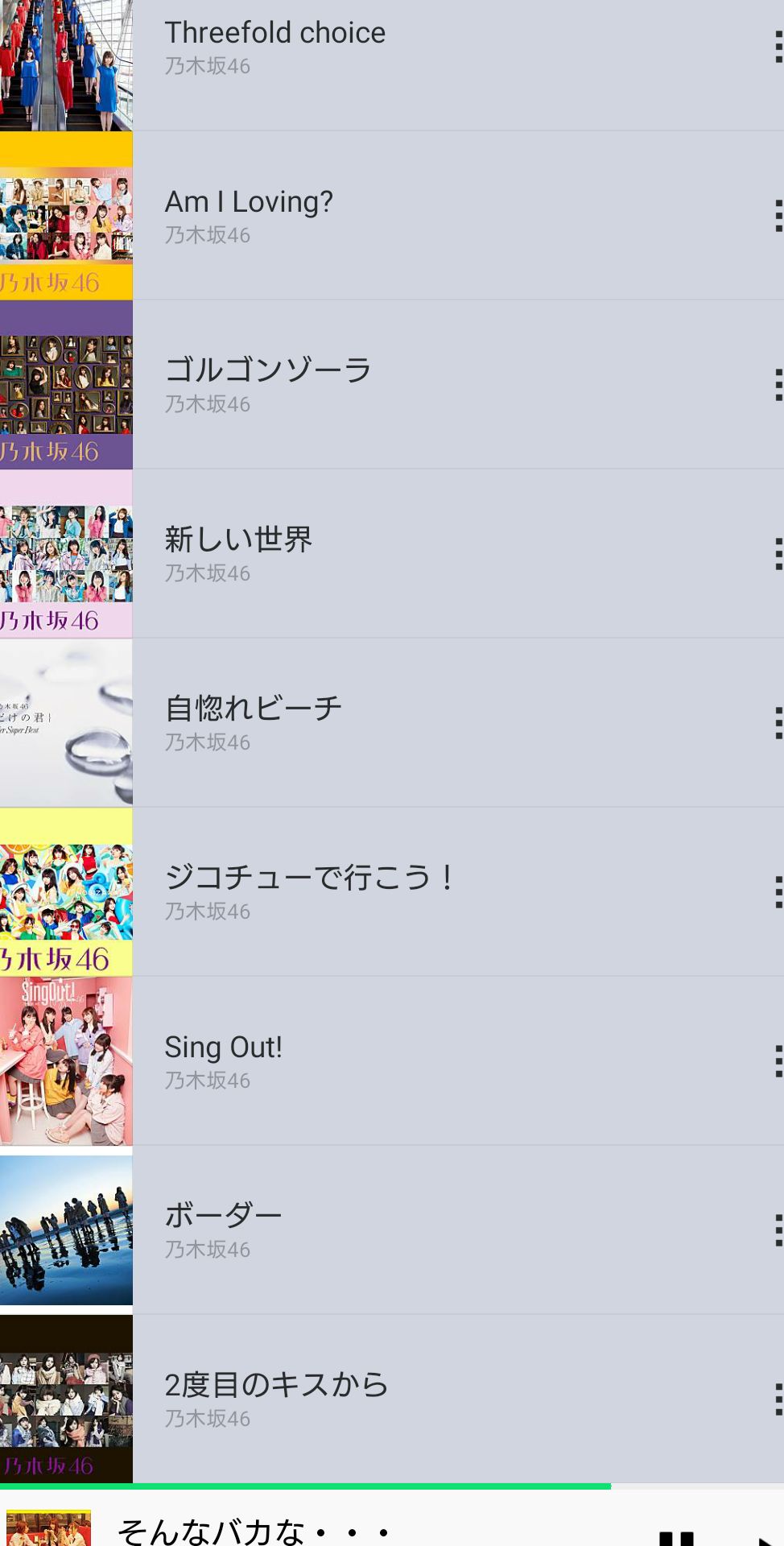Open more options for Sing Out!

click(x=776, y=1061)
